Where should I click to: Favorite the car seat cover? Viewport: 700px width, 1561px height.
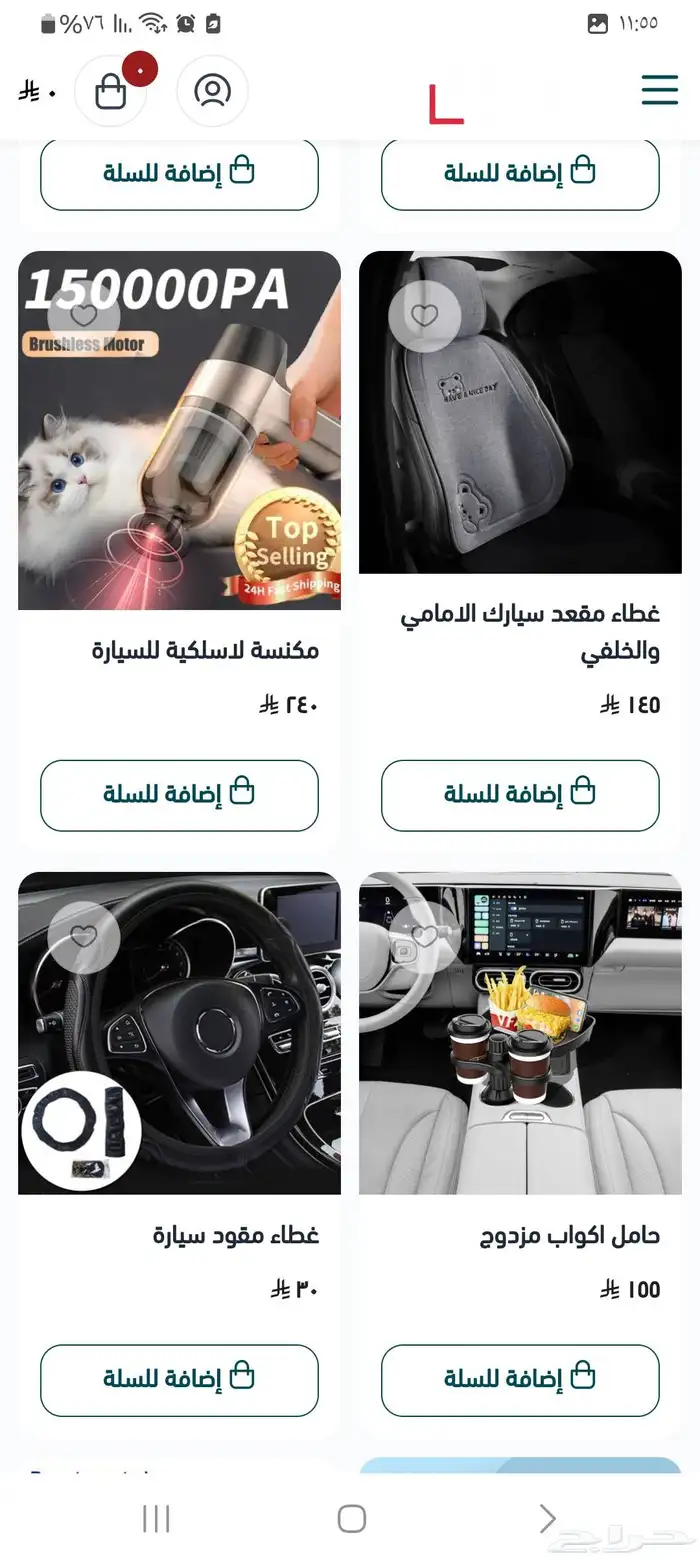pyautogui.click(x=425, y=316)
